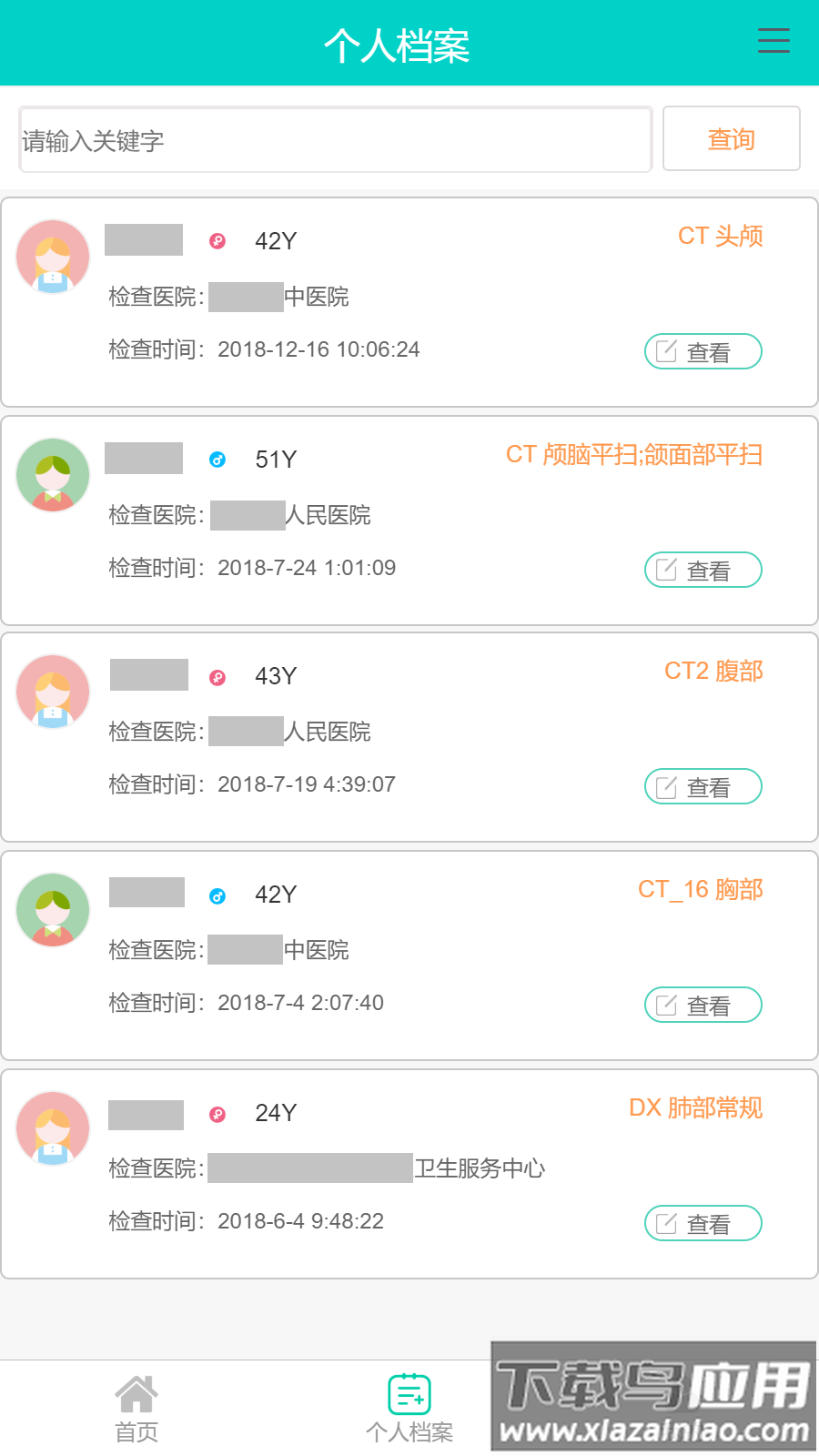Tap the female gender icon beside 42Y
The height and width of the screenshot is (1456, 819).
[x=217, y=240]
